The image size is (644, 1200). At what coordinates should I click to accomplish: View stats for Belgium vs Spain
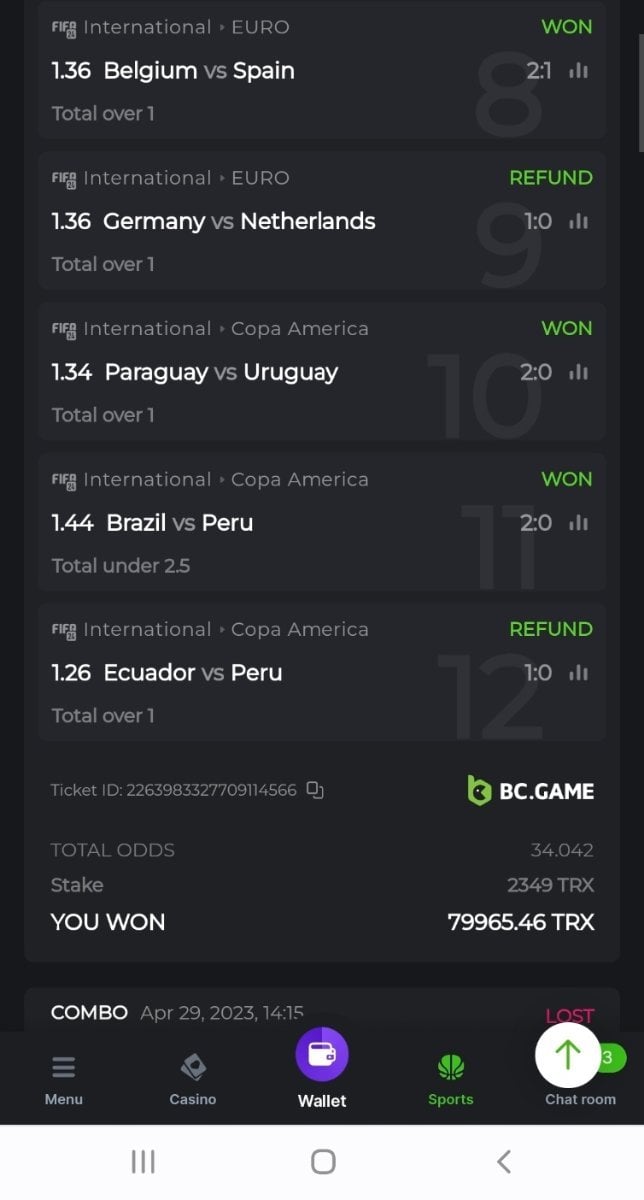coord(578,71)
